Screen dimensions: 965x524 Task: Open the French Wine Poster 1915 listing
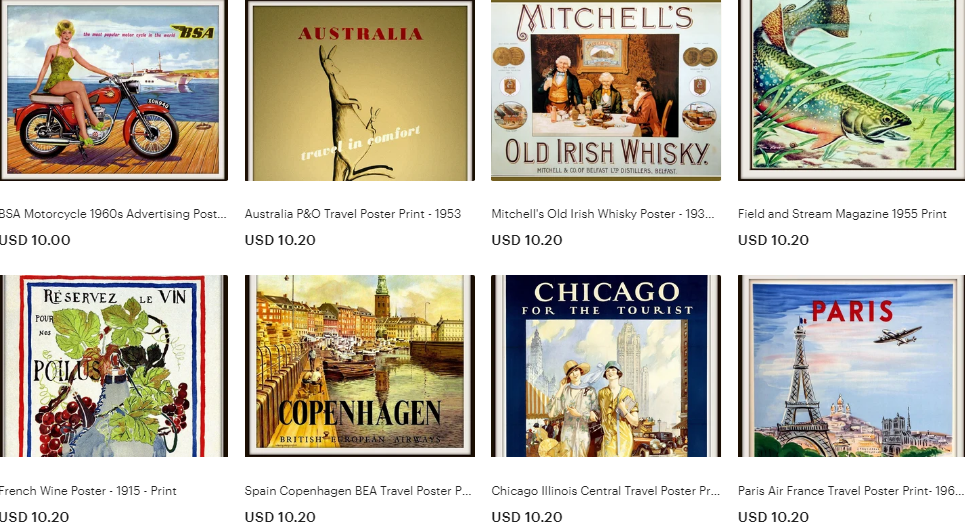tap(113, 366)
